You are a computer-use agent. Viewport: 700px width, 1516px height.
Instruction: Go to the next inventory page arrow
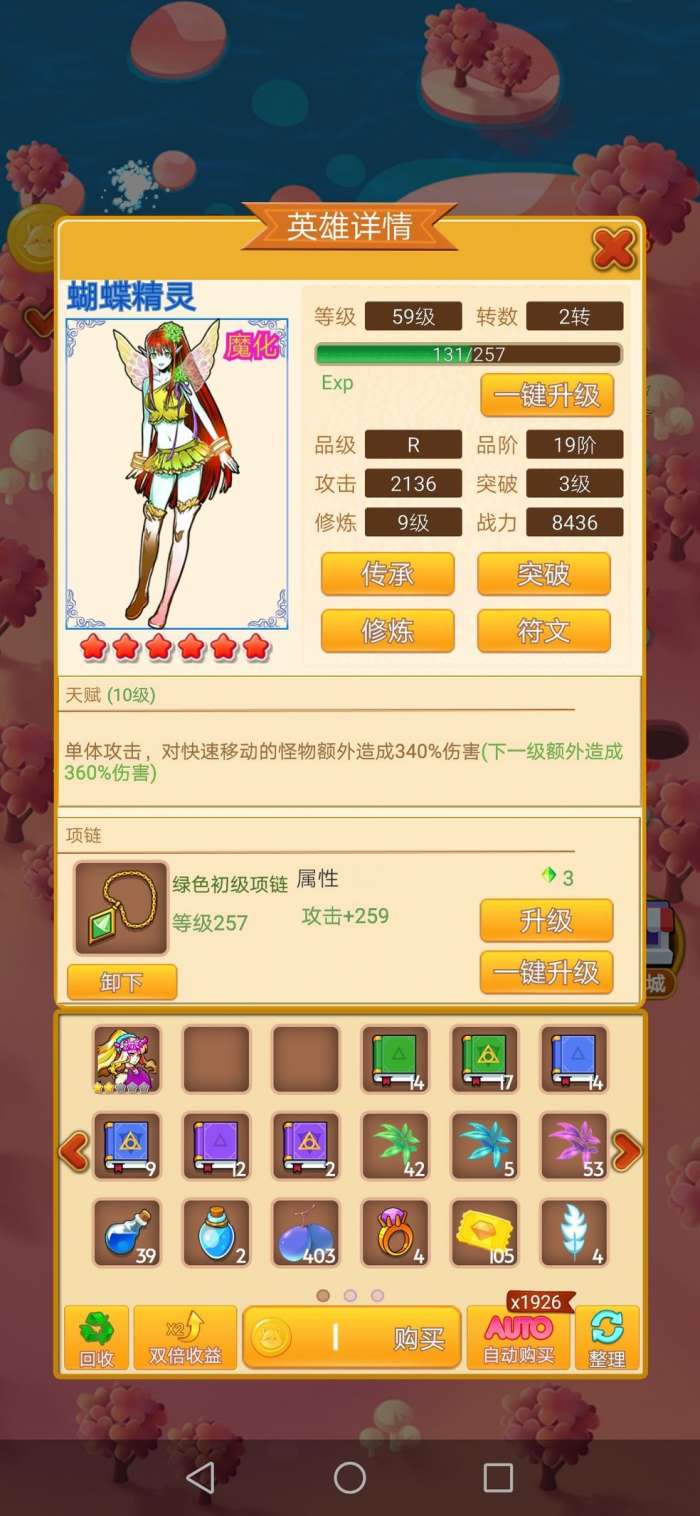[626, 1151]
